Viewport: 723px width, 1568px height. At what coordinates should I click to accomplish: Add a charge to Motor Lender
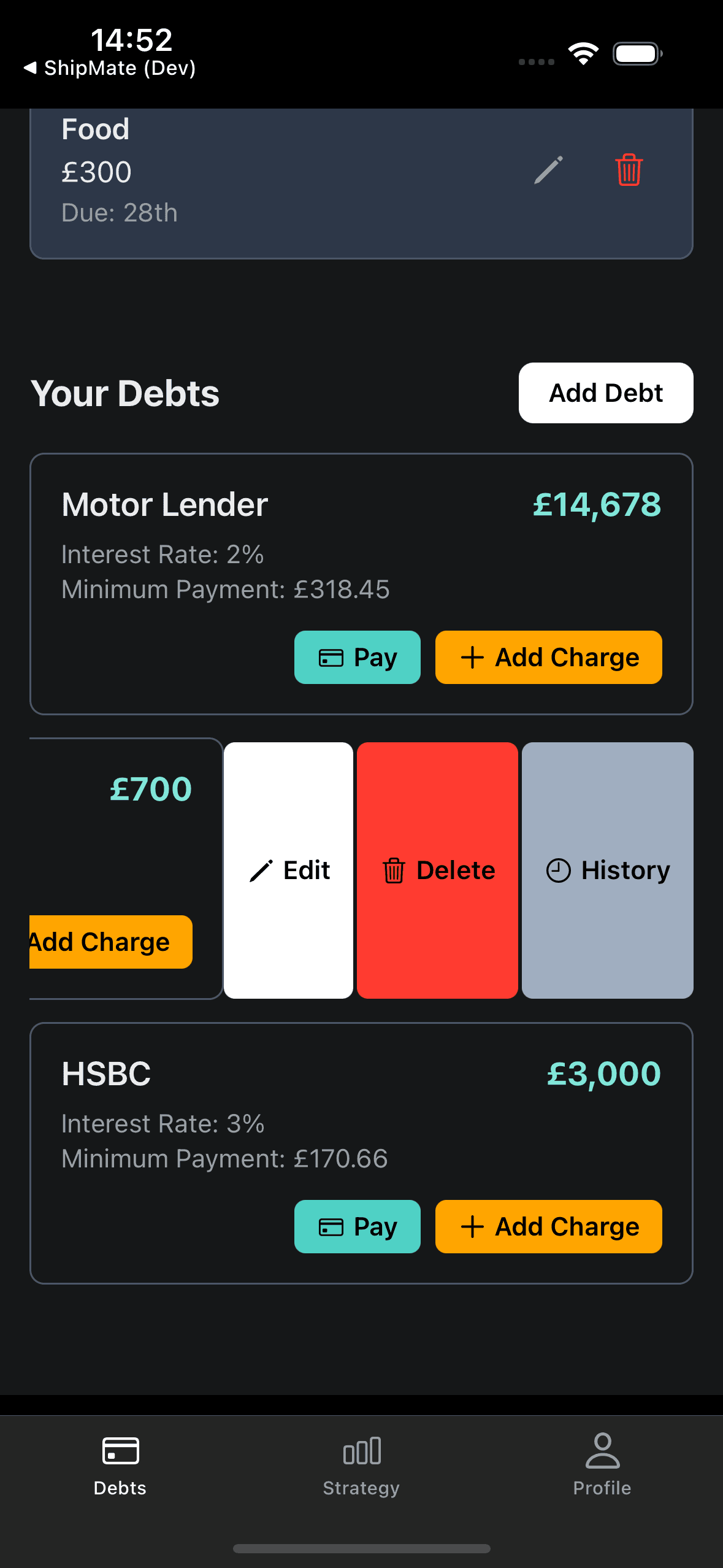coord(548,657)
